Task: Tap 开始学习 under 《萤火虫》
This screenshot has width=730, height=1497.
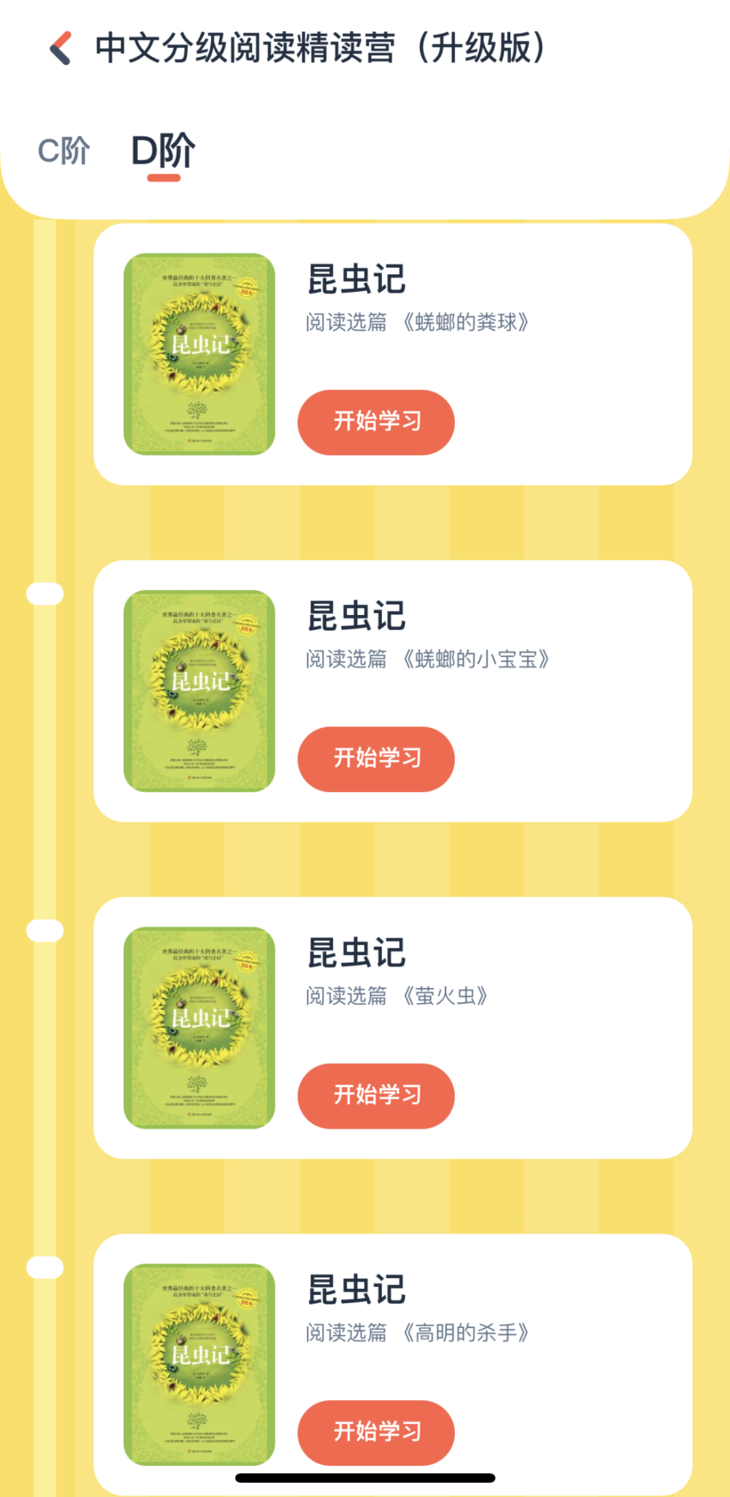Action: coord(376,1096)
